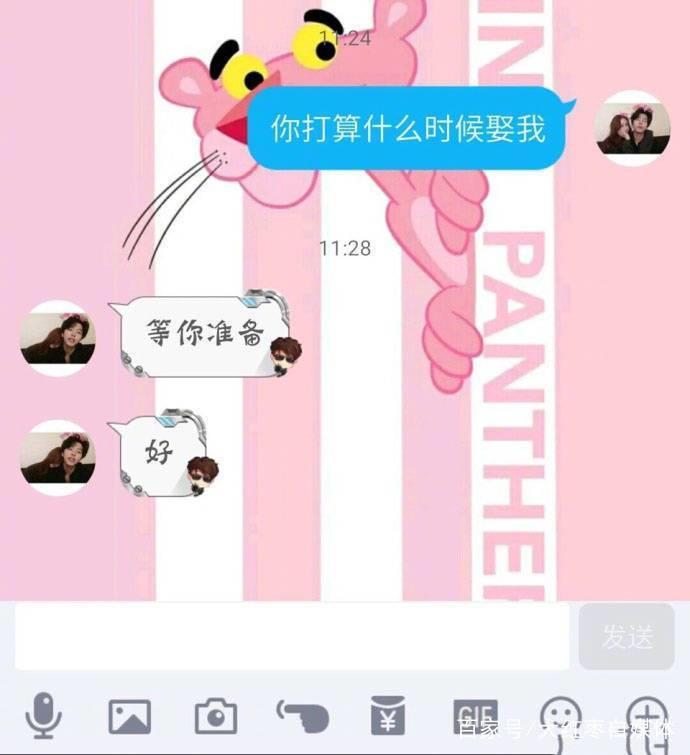
Task: Open the red packet icon
Action: 388,714
